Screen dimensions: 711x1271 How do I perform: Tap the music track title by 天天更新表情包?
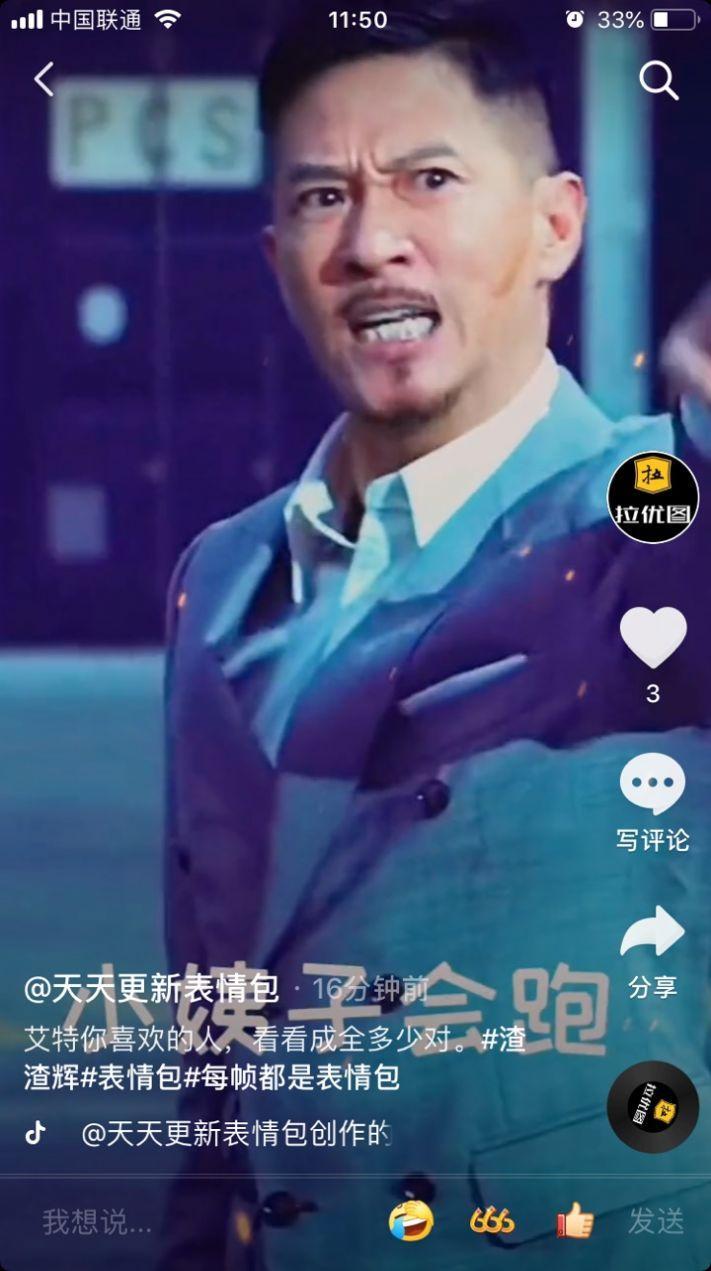tap(236, 1134)
